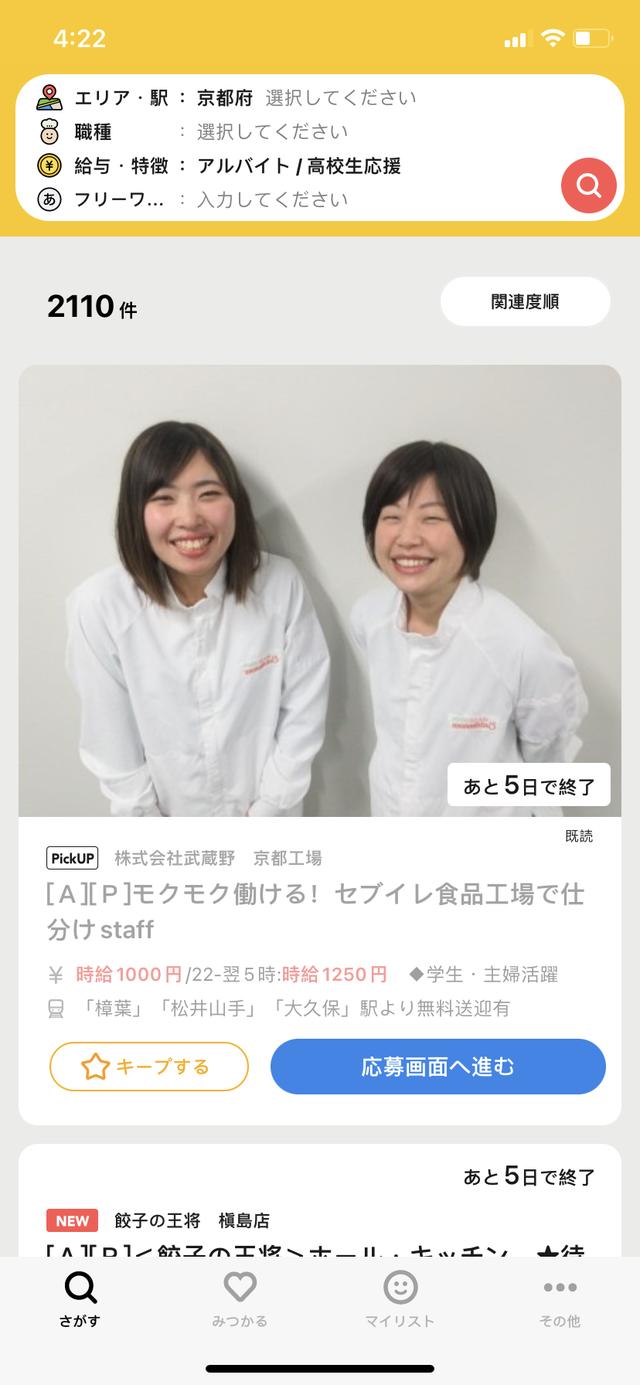Keep the 武蔵野 job with キープする
This screenshot has width=640, height=1385.
click(x=149, y=1066)
